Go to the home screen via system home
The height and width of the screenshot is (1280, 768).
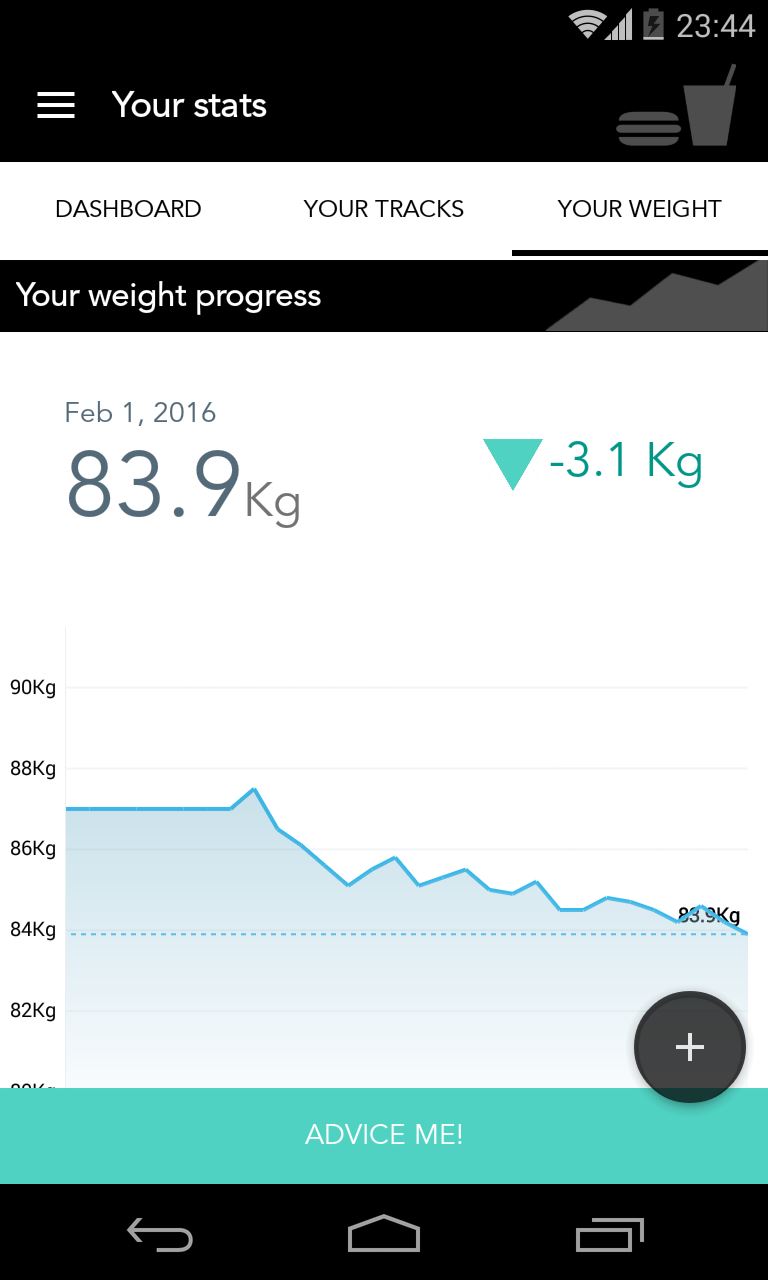(384, 1234)
